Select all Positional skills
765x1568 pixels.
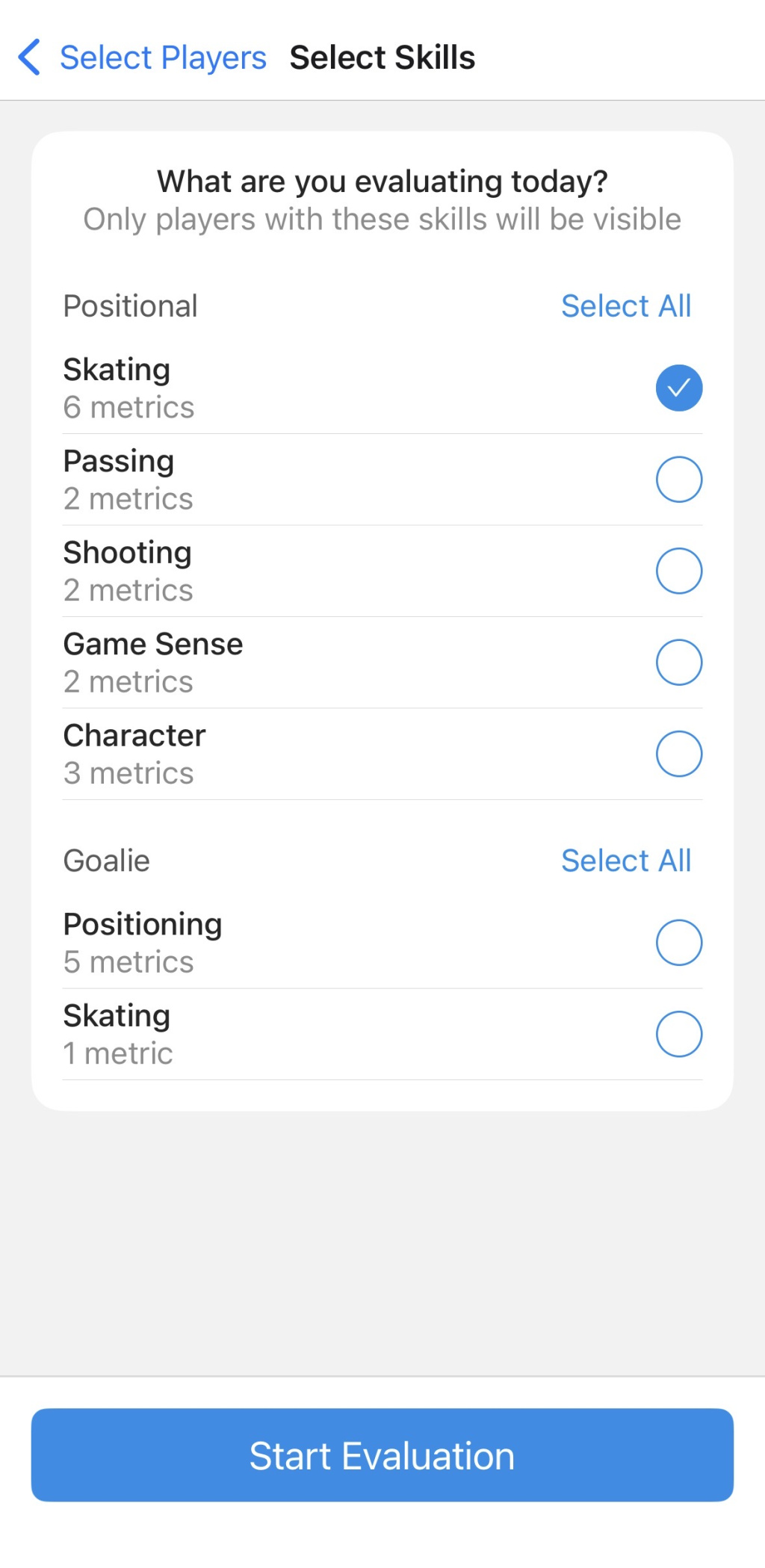click(x=625, y=306)
